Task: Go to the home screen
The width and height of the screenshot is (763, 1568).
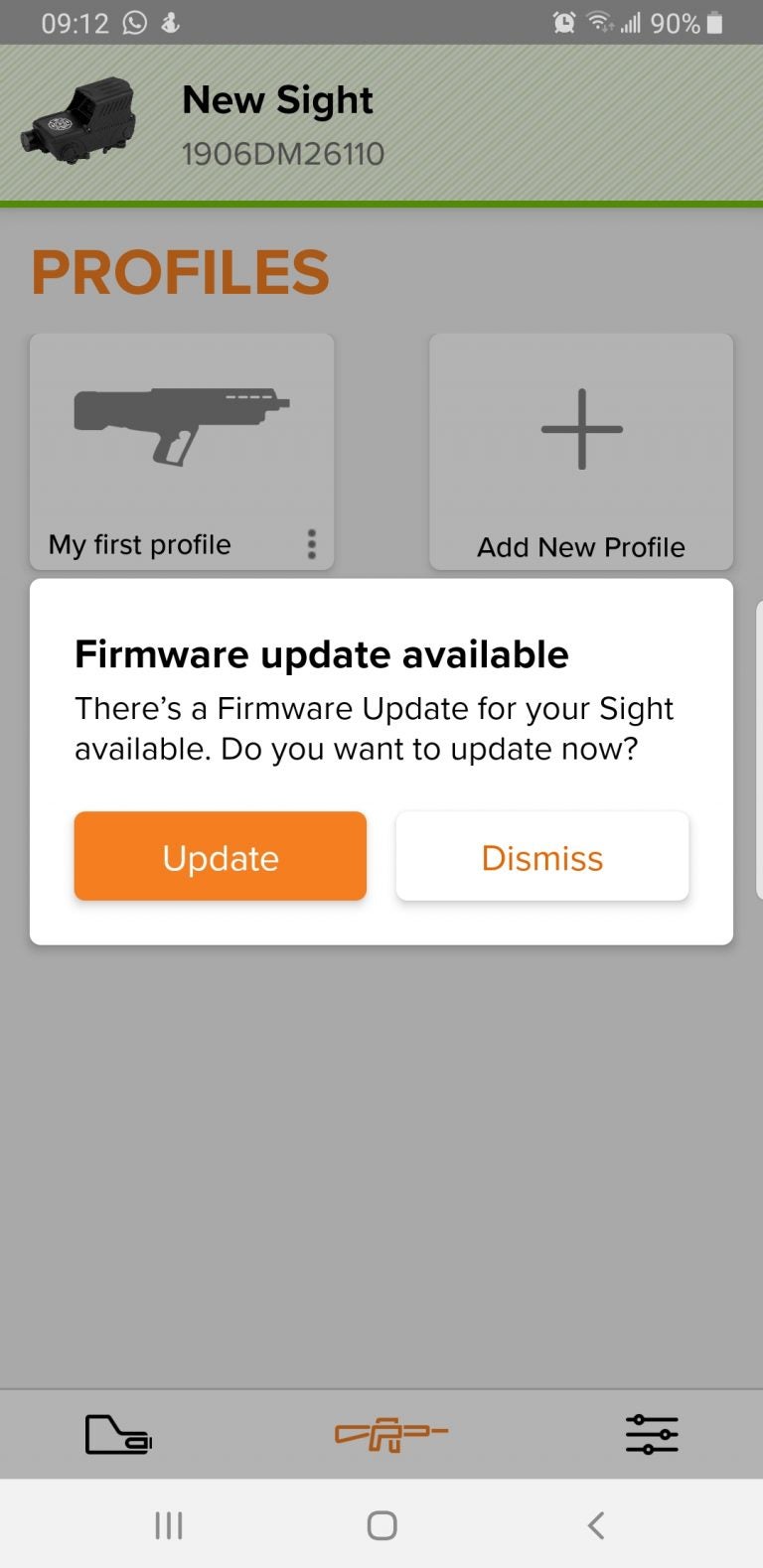Action: 381,1525
